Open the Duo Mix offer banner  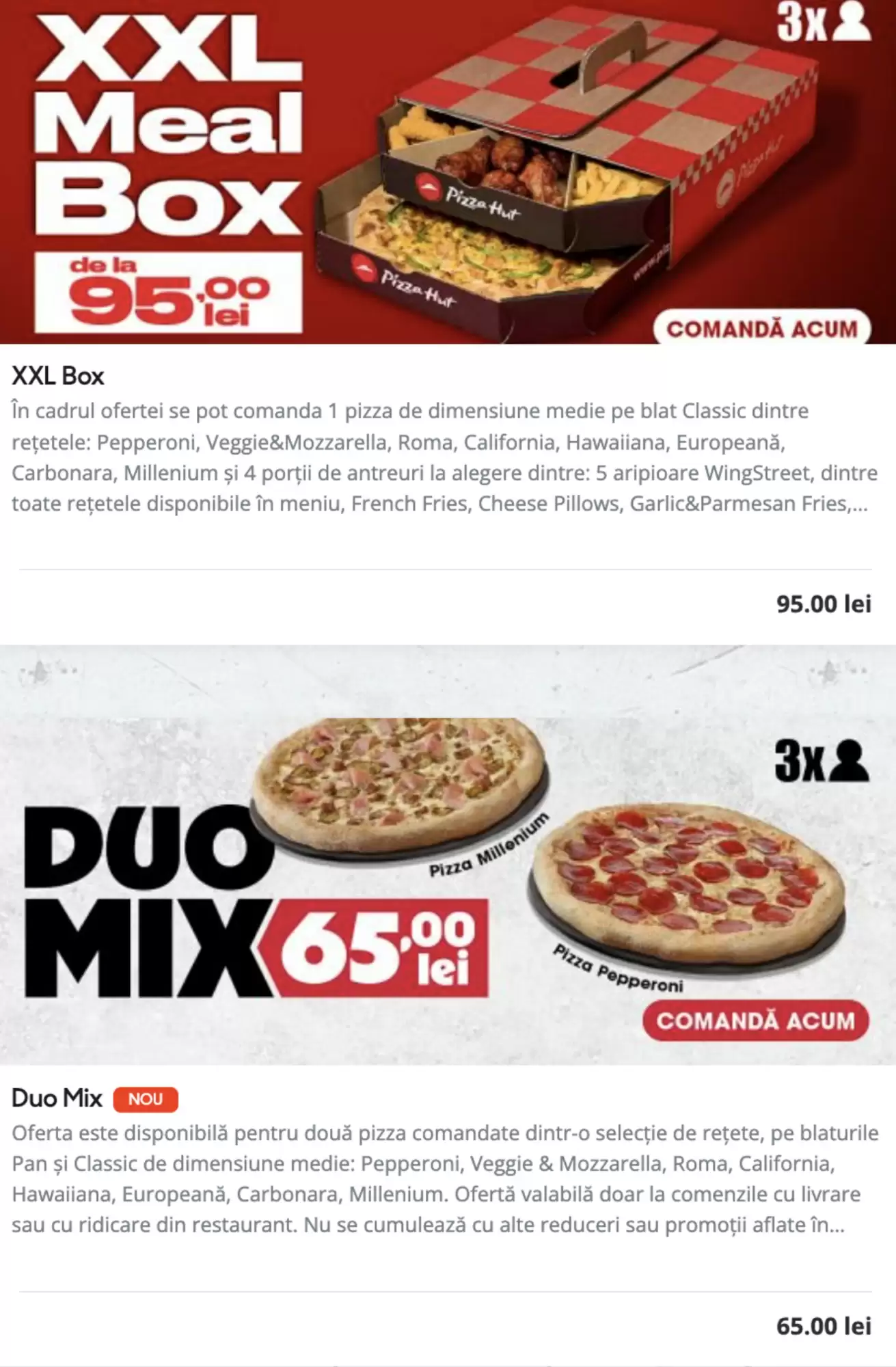[448, 854]
